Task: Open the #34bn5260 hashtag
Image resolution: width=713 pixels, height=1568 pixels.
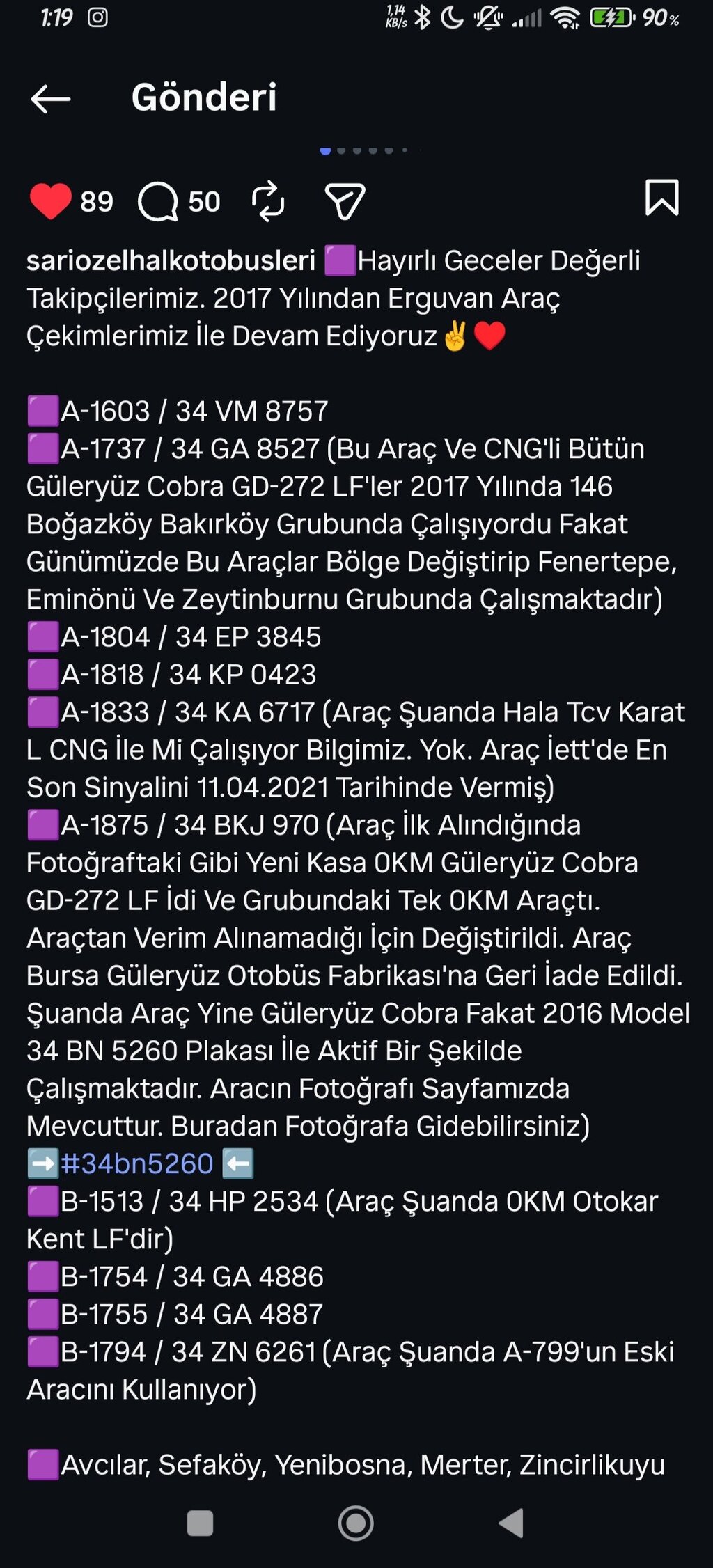Action: coord(137,1163)
